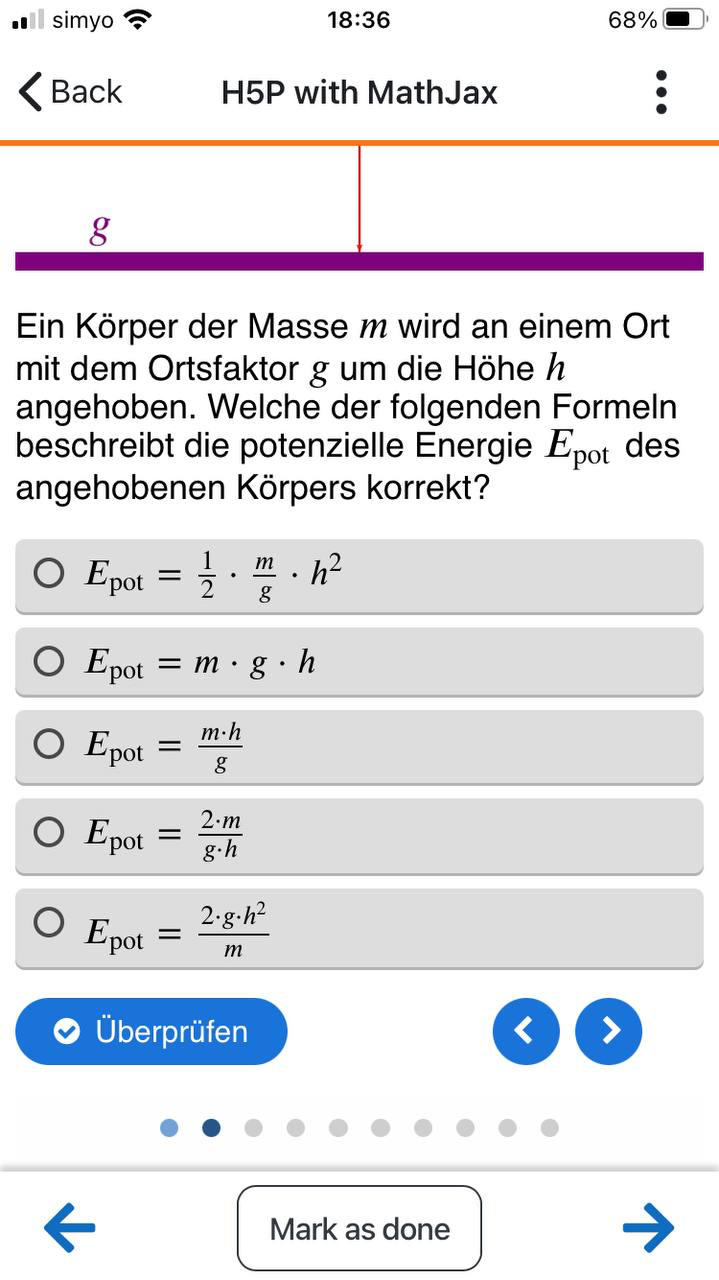719x1280 pixels.
Task: Open the previous activity with bottom left arrow
Action: pos(70,1228)
